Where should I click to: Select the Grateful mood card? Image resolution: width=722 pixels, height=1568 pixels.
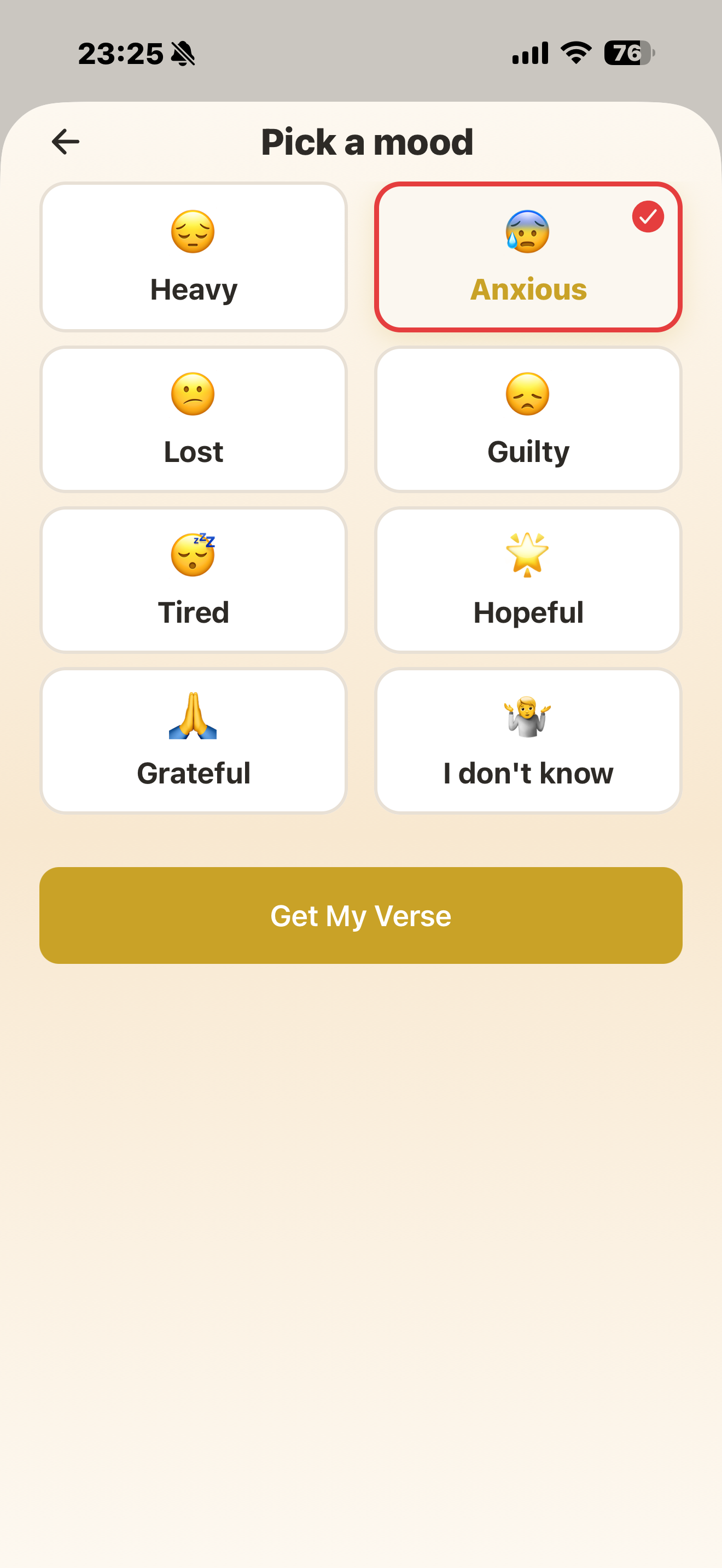tap(193, 740)
